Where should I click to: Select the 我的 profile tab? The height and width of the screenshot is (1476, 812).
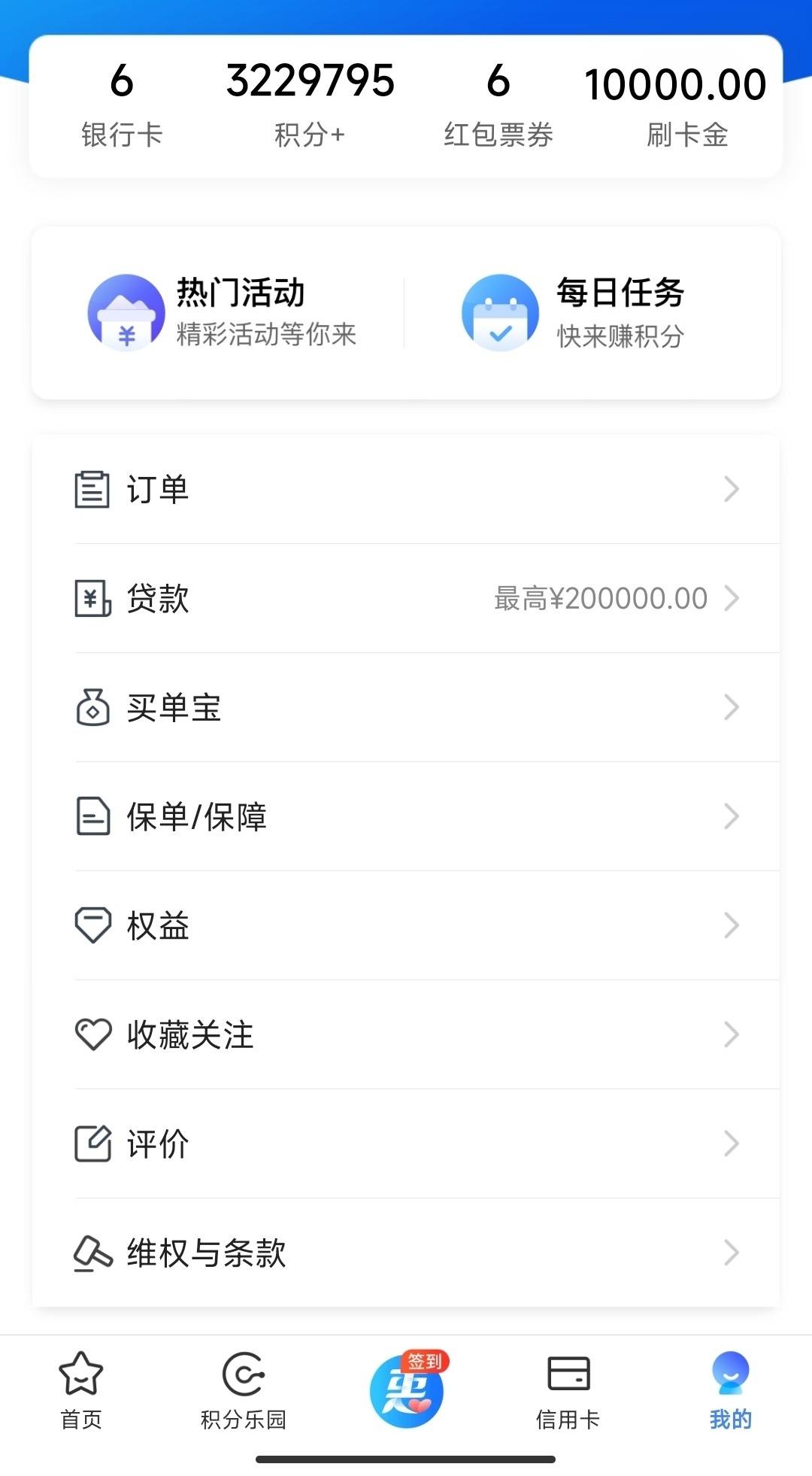point(731,1390)
